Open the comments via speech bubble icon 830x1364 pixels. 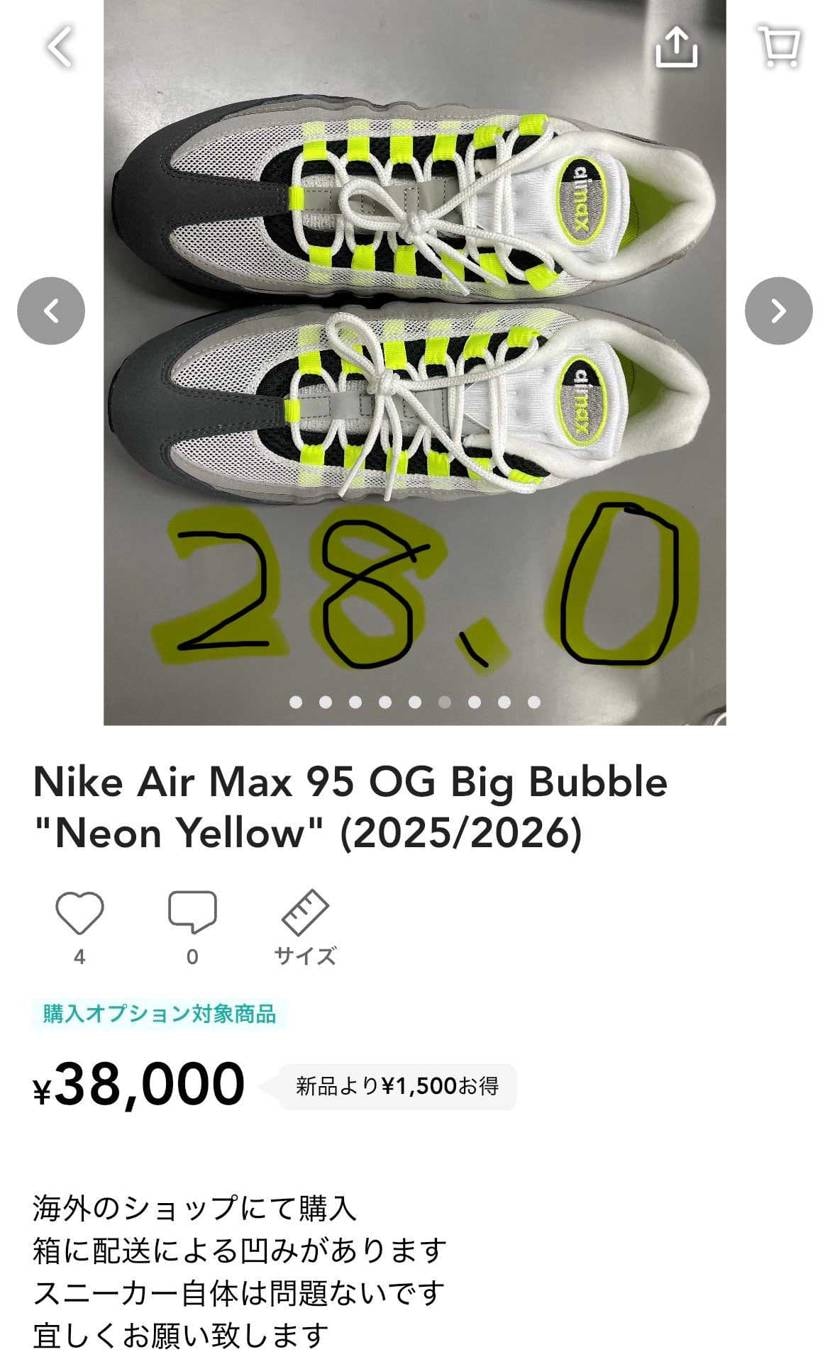[x=193, y=913]
